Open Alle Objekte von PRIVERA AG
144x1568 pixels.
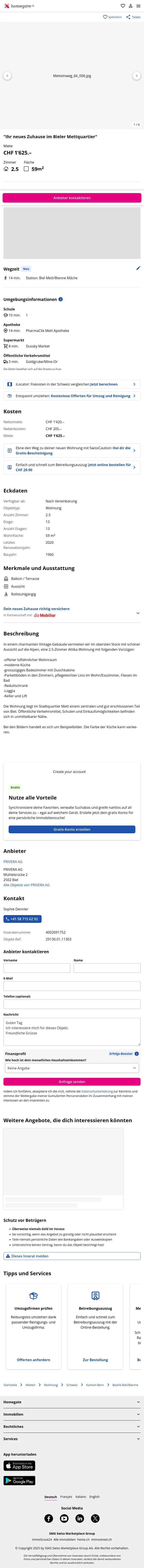tap(26, 885)
